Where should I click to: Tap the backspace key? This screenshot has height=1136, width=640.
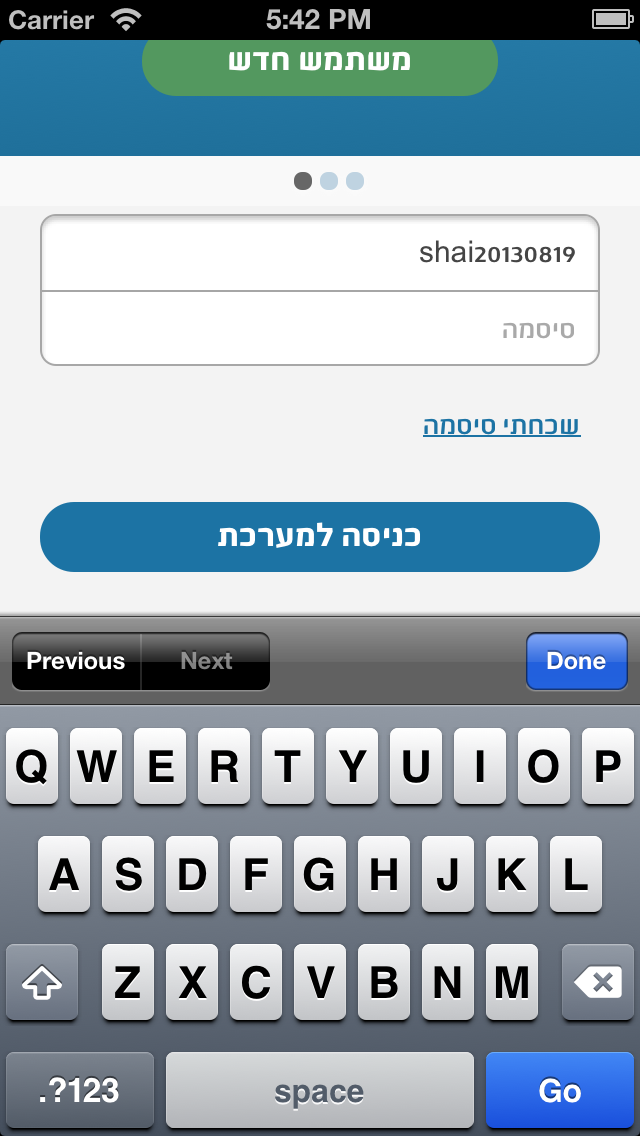(x=600, y=983)
